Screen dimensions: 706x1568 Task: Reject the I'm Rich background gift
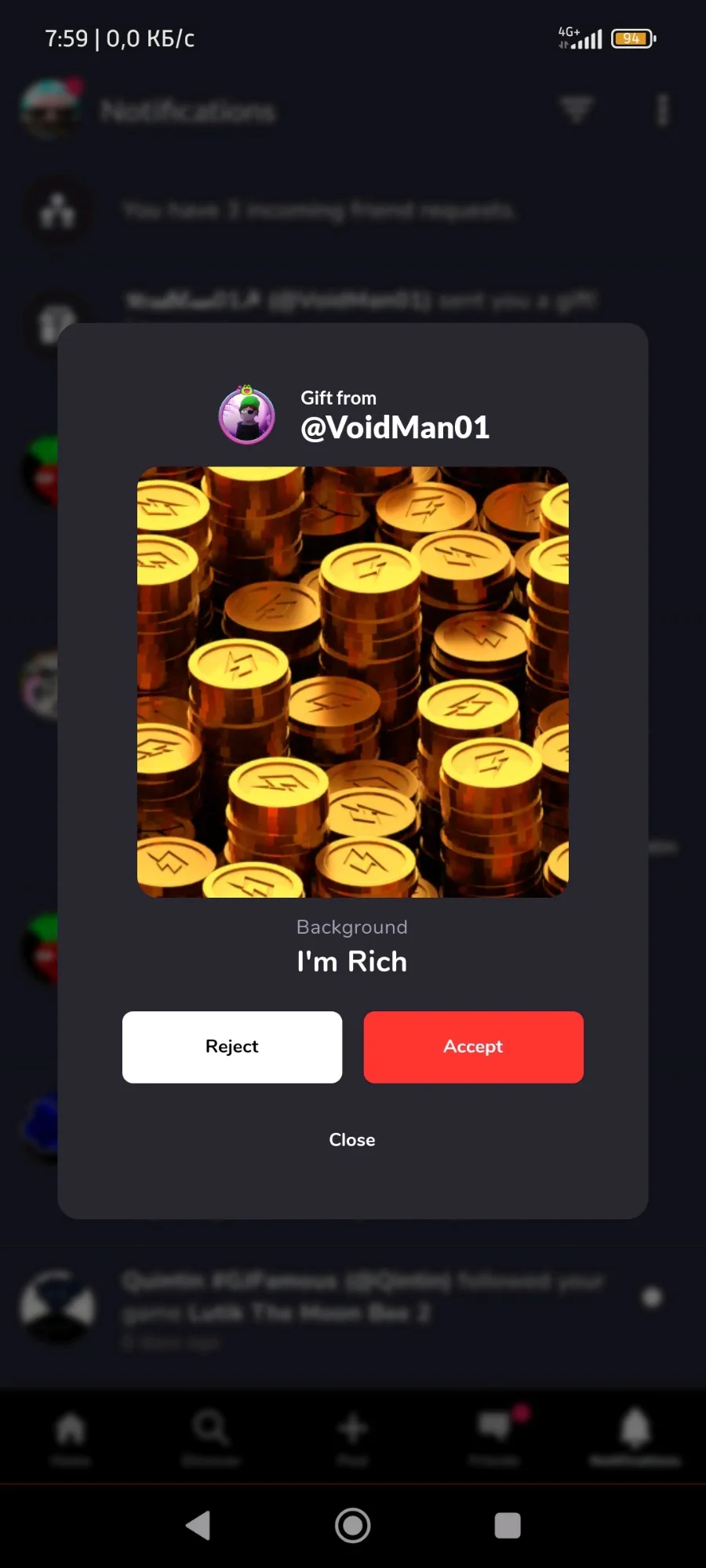click(232, 1047)
